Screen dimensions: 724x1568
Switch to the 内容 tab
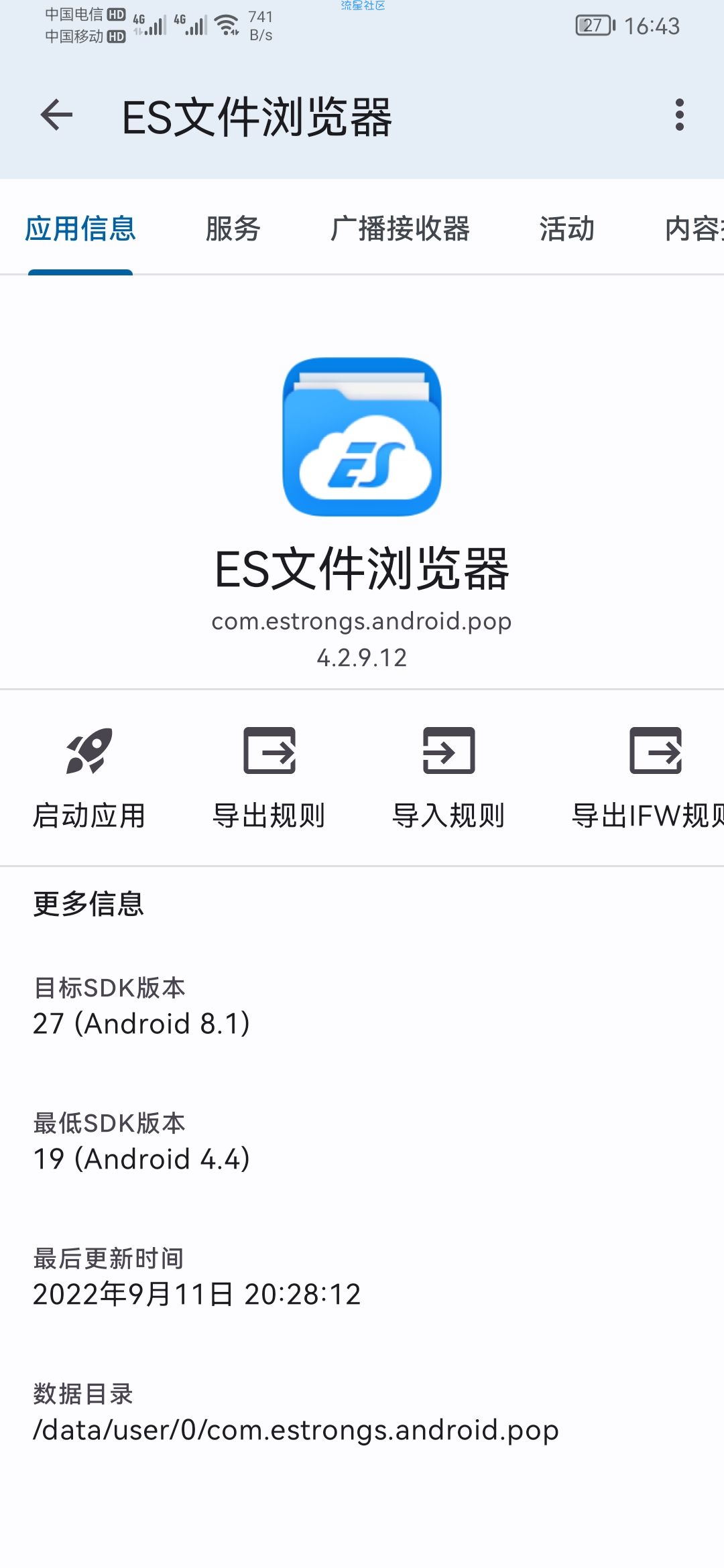tap(694, 228)
